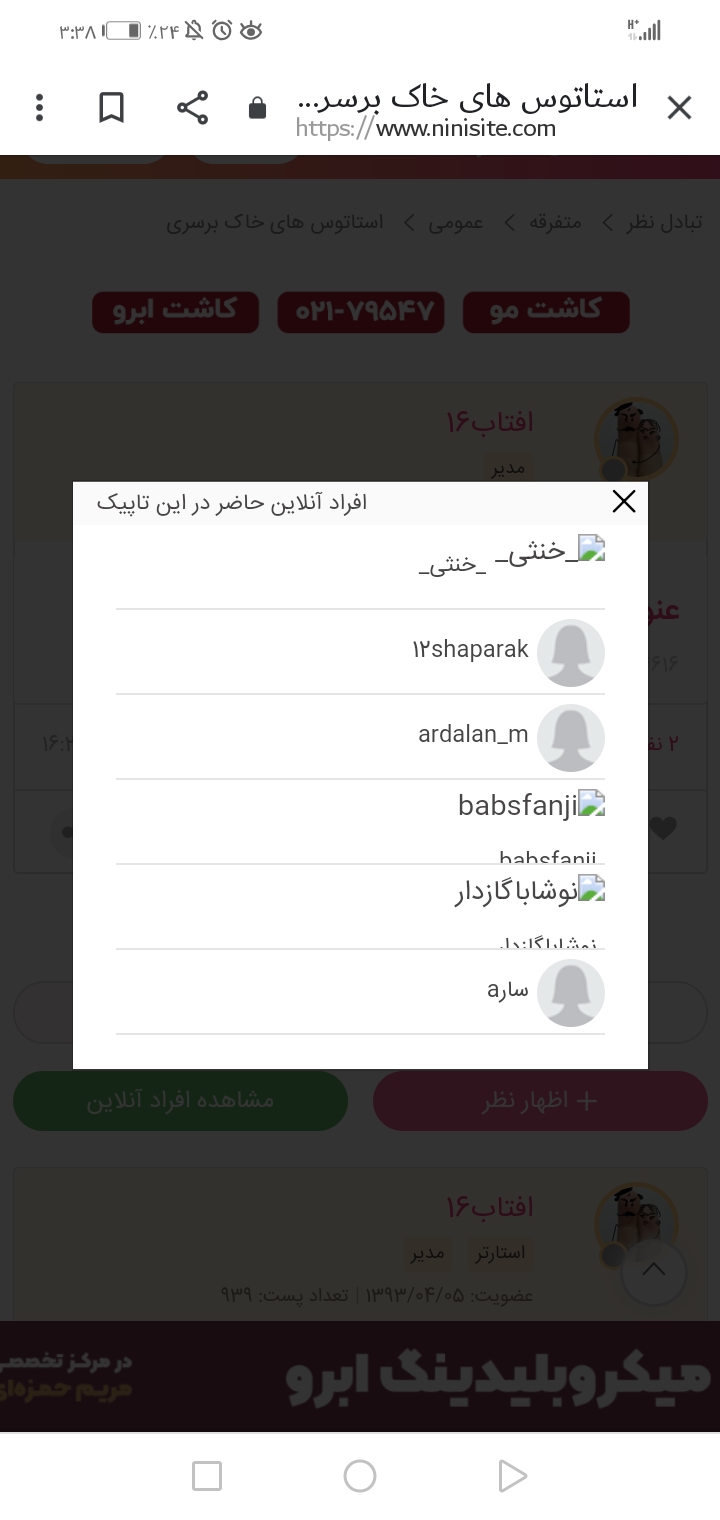Open 12shaparak's profile from the list
Image resolution: width=720 pixels, height=1520 pixels.
click(470, 651)
